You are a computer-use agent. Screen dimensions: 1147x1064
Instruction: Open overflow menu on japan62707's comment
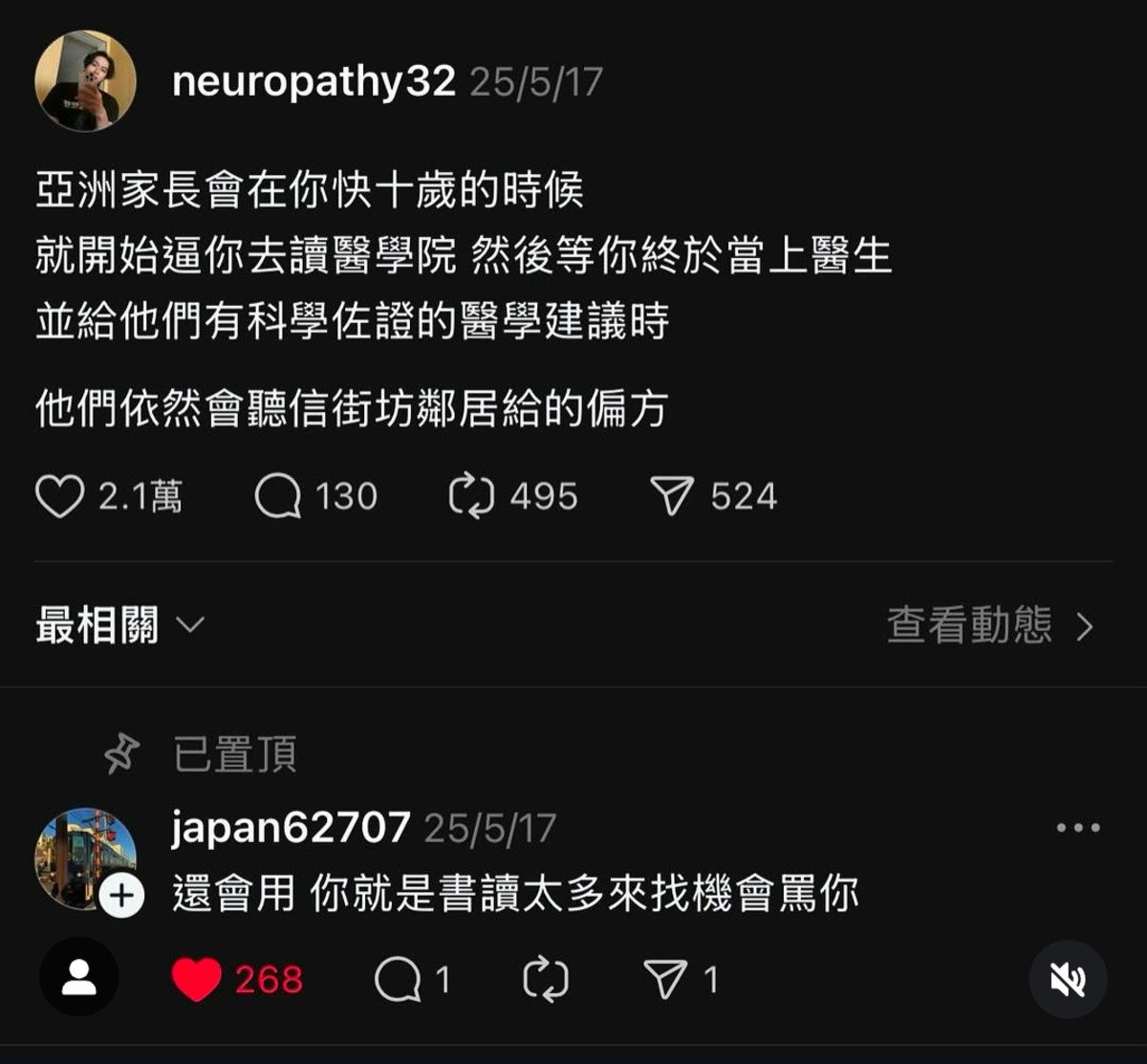[x=1078, y=828]
